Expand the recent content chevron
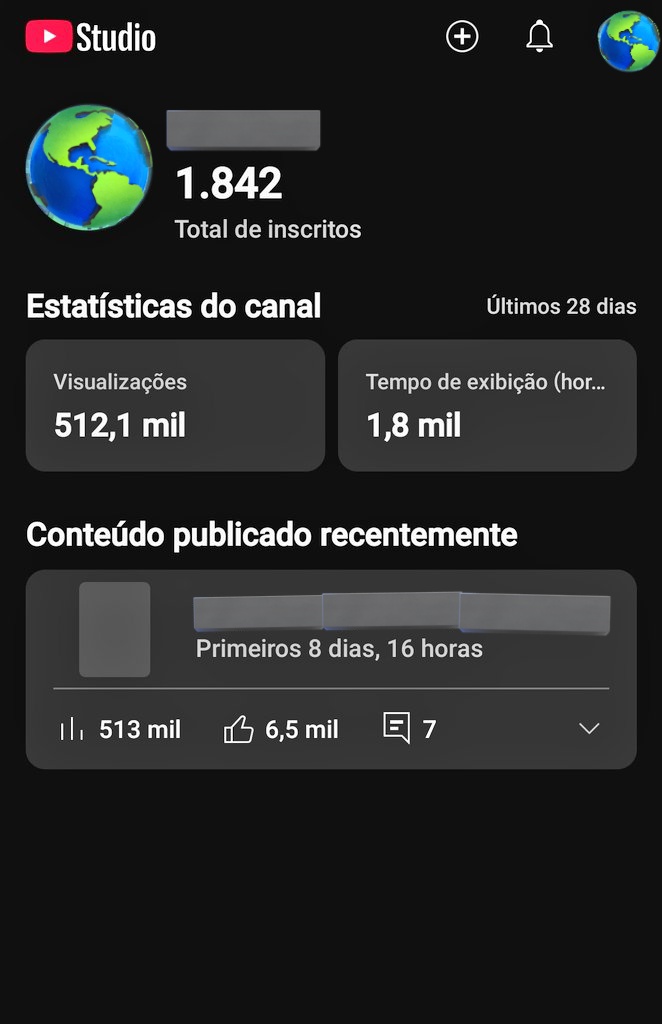The image size is (662, 1024). click(589, 729)
